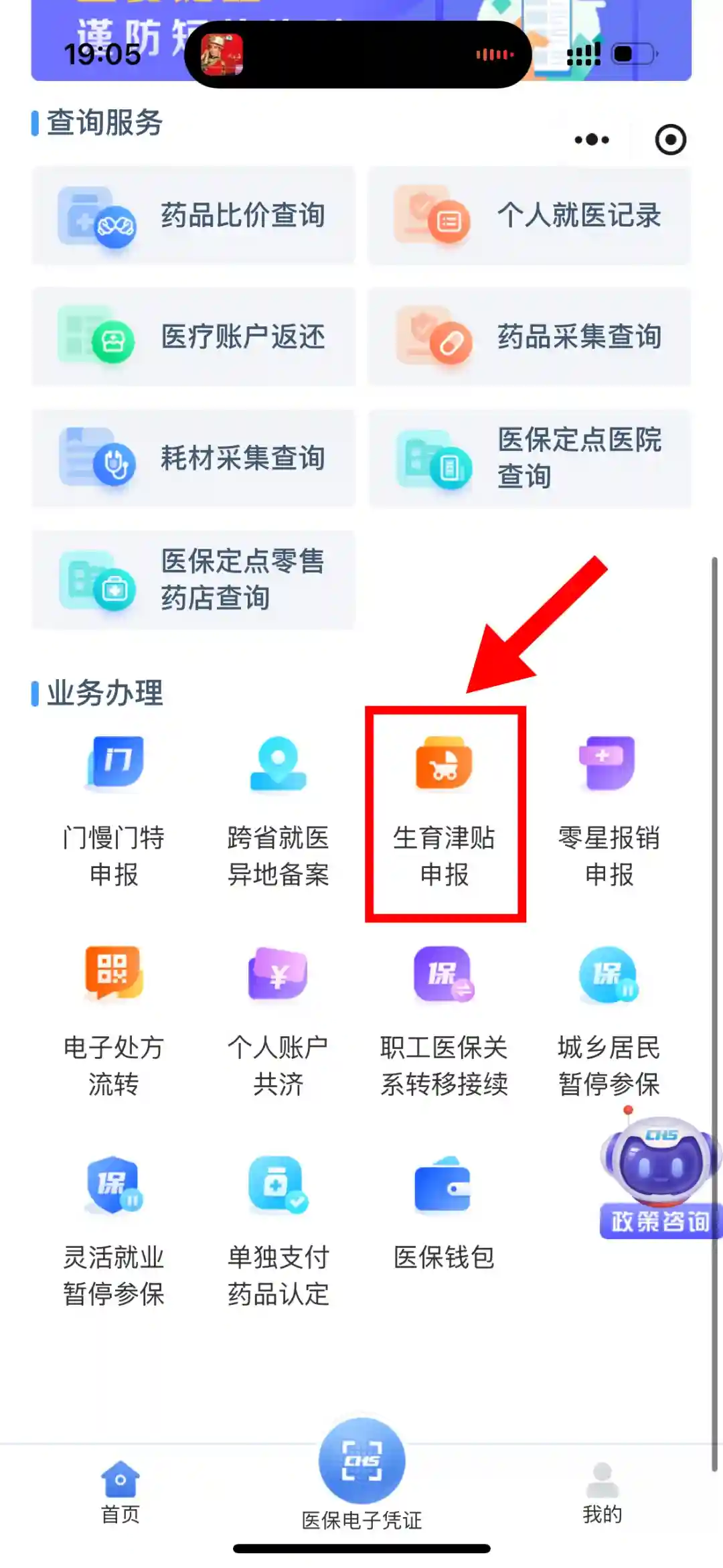Open 药品采集查询 card

(529, 337)
